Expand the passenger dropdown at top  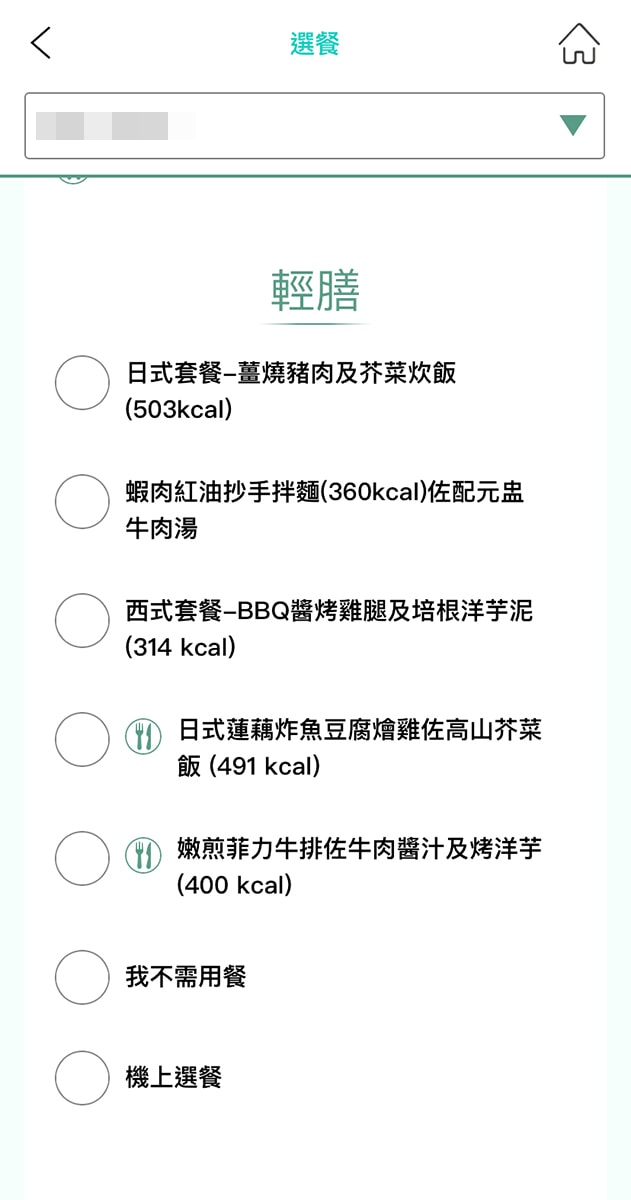click(572, 126)
